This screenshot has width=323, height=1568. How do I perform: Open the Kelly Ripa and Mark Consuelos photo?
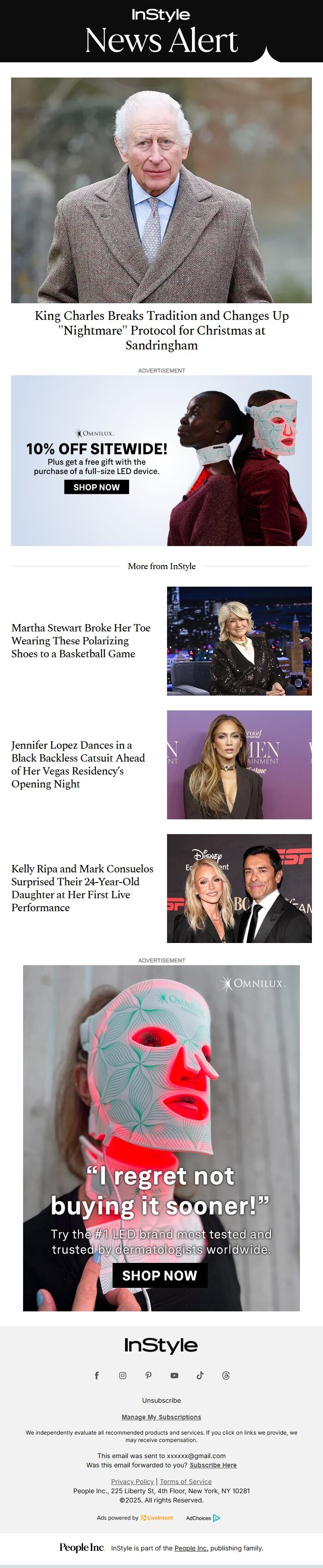click(x=239, y=888)
